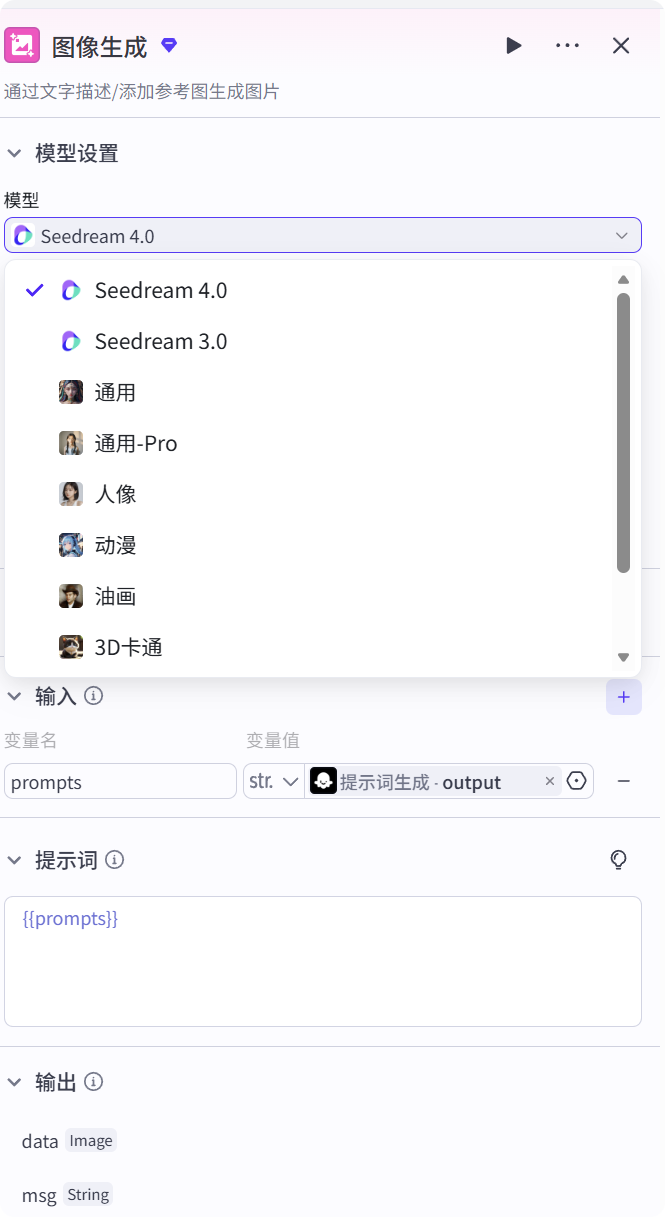Collapse the 模型设置 section
Viewport: 665px width, 1217px height.
click(x=15, y=154)
